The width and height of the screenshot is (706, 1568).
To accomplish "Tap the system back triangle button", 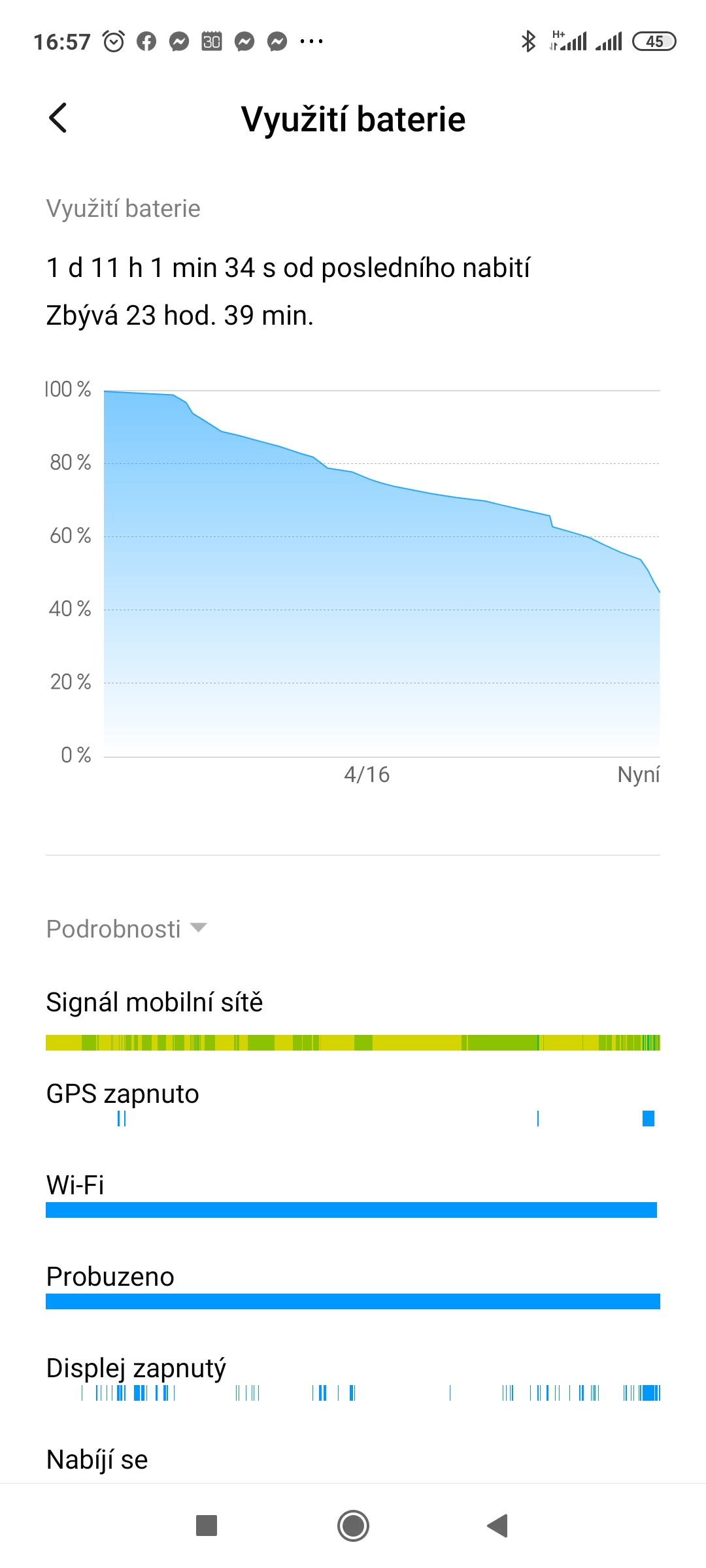I will 498,1526.
